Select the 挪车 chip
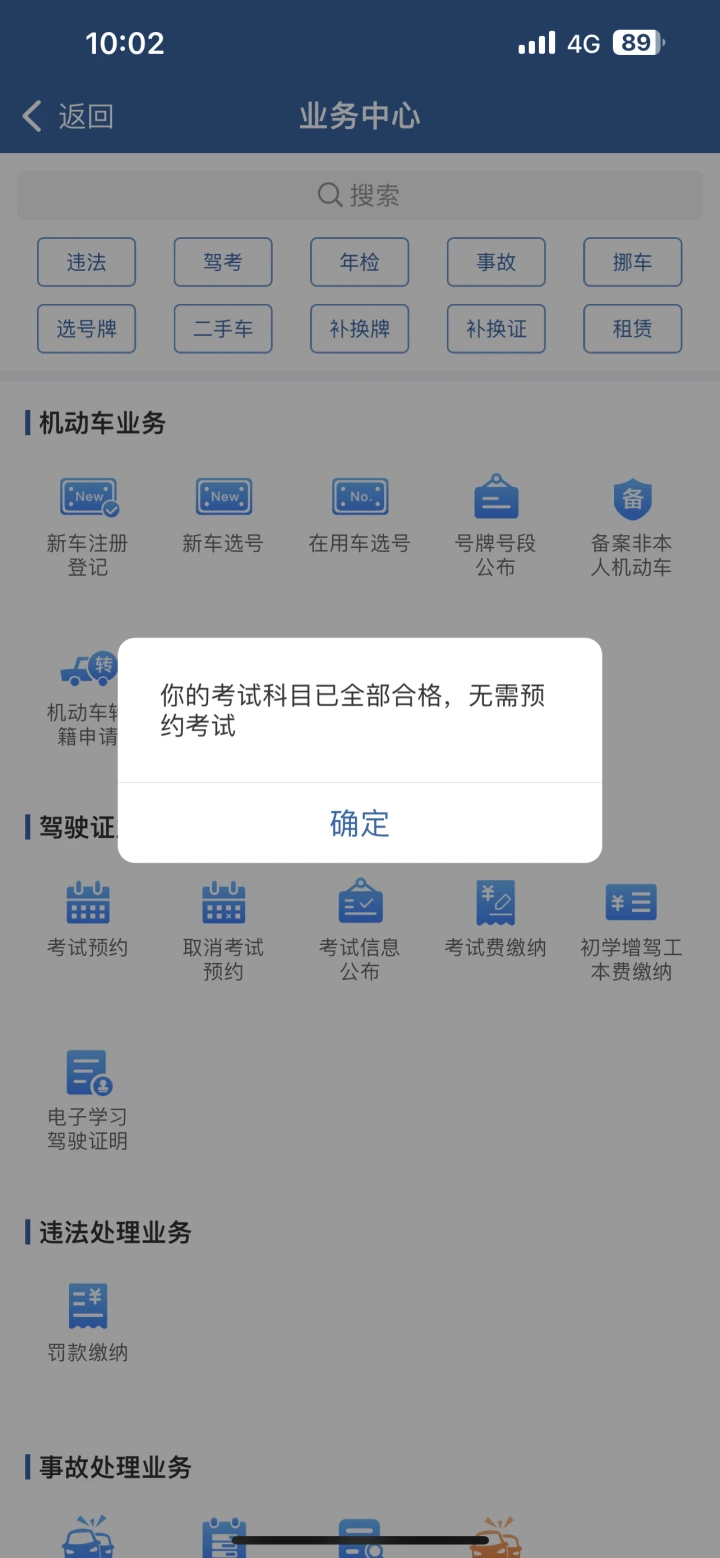This screenshot has width=720, height=1558. pyautogui.click(x=632, y=262)
